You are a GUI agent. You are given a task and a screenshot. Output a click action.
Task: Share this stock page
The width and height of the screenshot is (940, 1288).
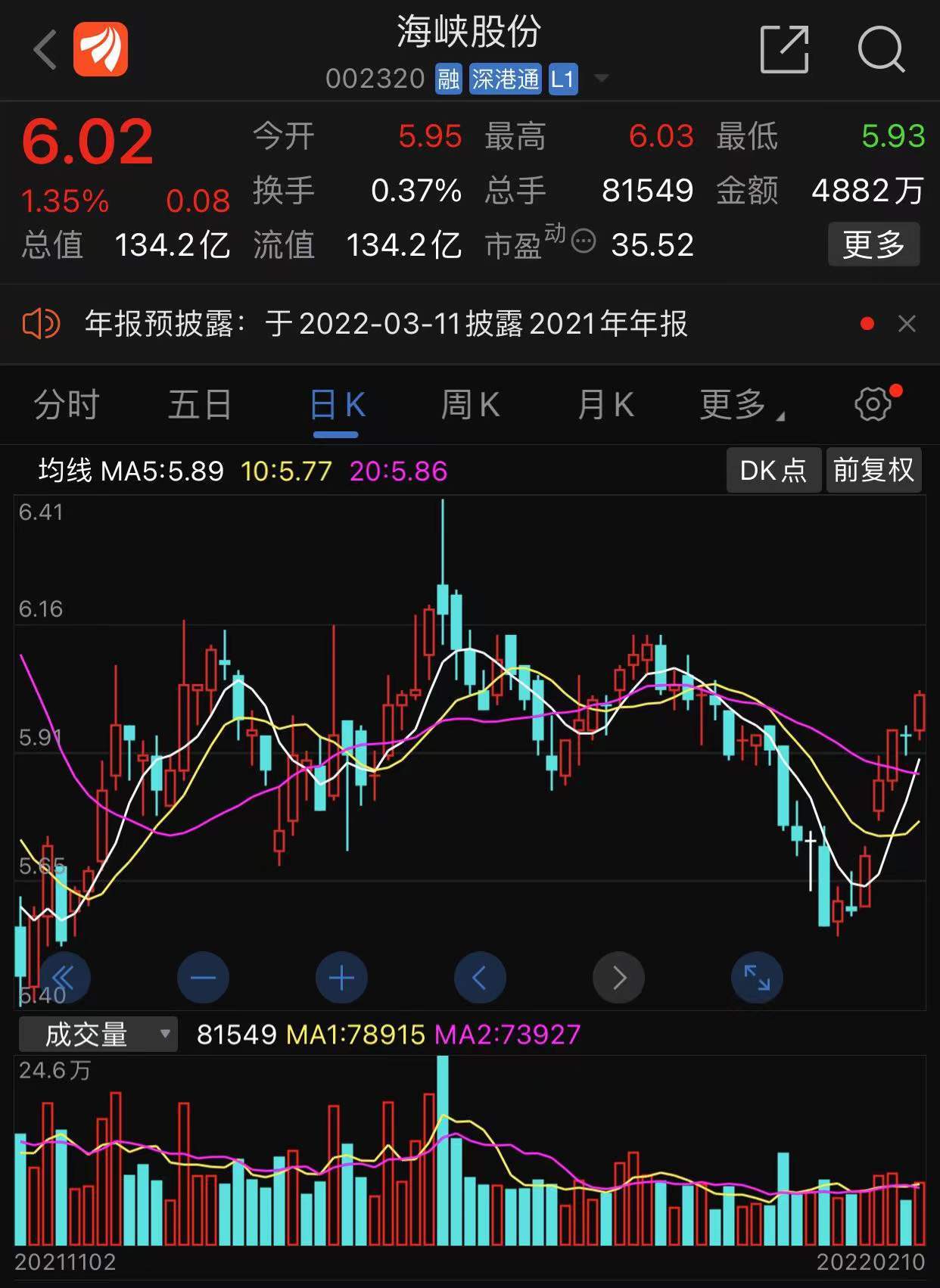pos(784,50)
